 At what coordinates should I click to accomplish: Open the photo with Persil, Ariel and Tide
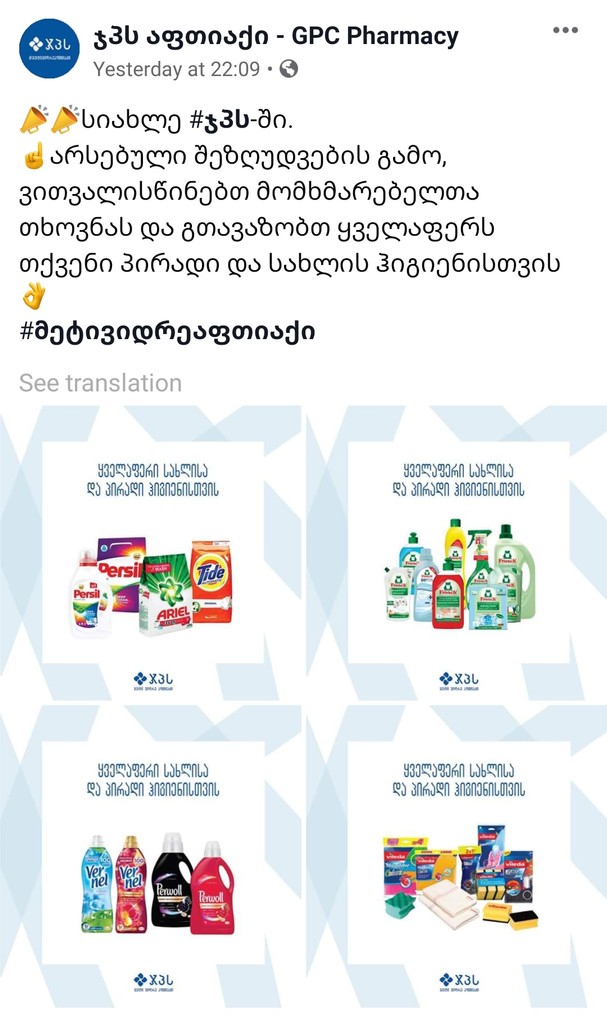150,555
